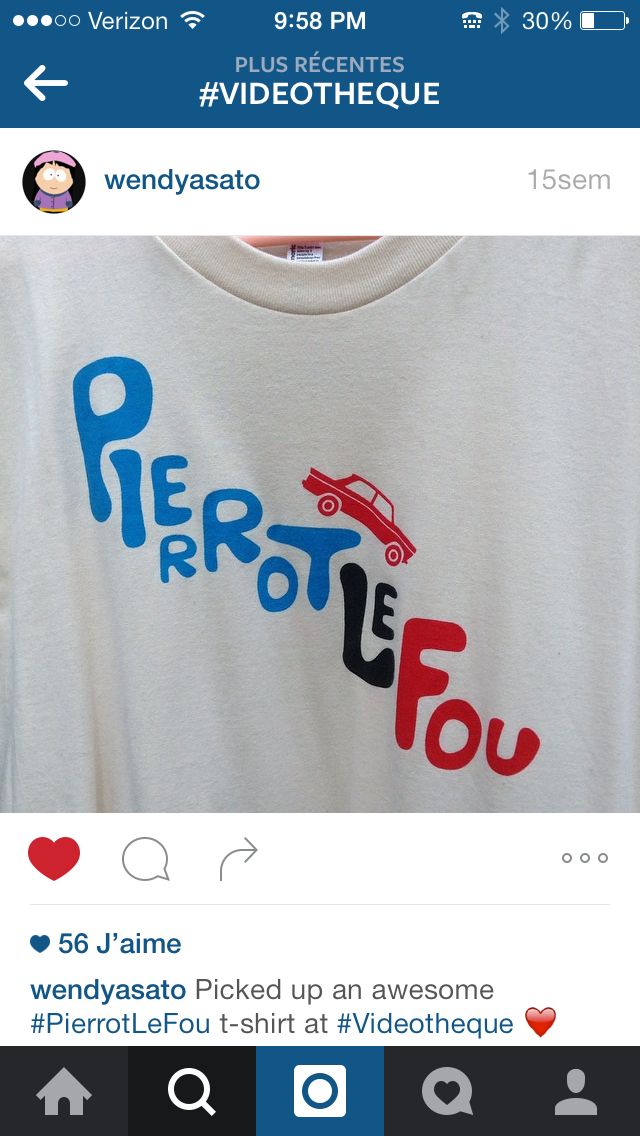Open the Pierrot Le Fou t-shirt photo
640x1136 pixels.
(320, 524)
